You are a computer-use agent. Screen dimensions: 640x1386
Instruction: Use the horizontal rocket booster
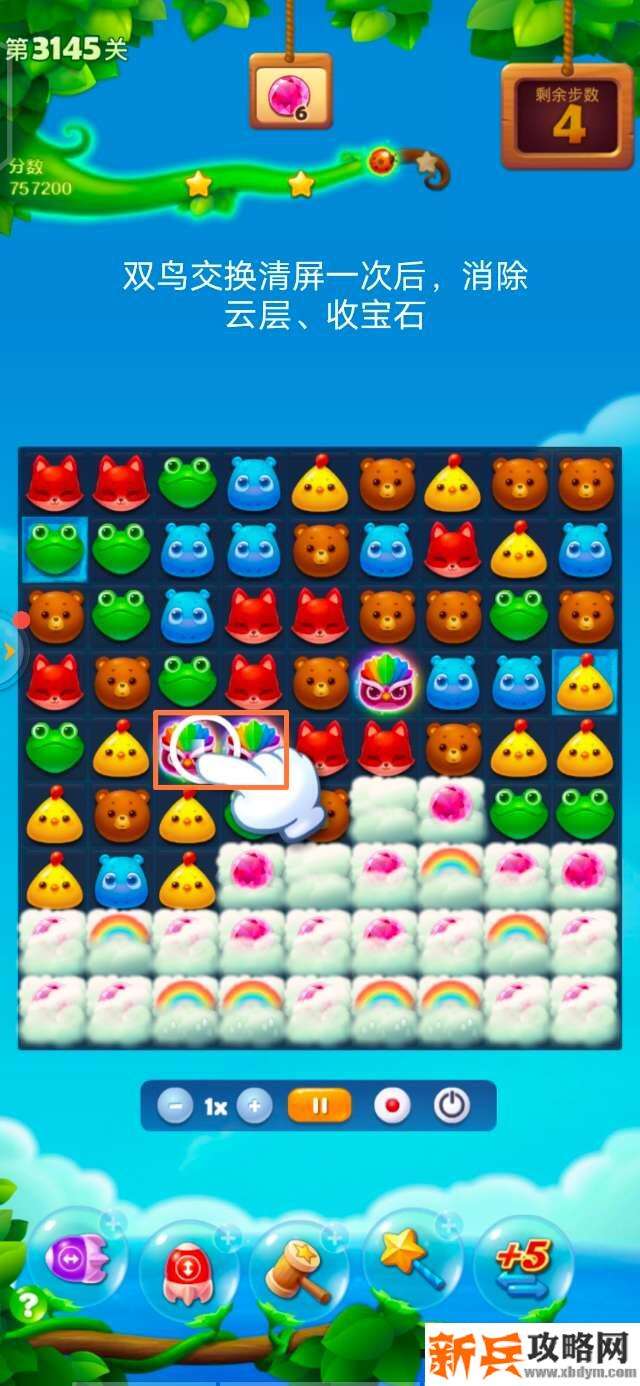coord(77,1258)
